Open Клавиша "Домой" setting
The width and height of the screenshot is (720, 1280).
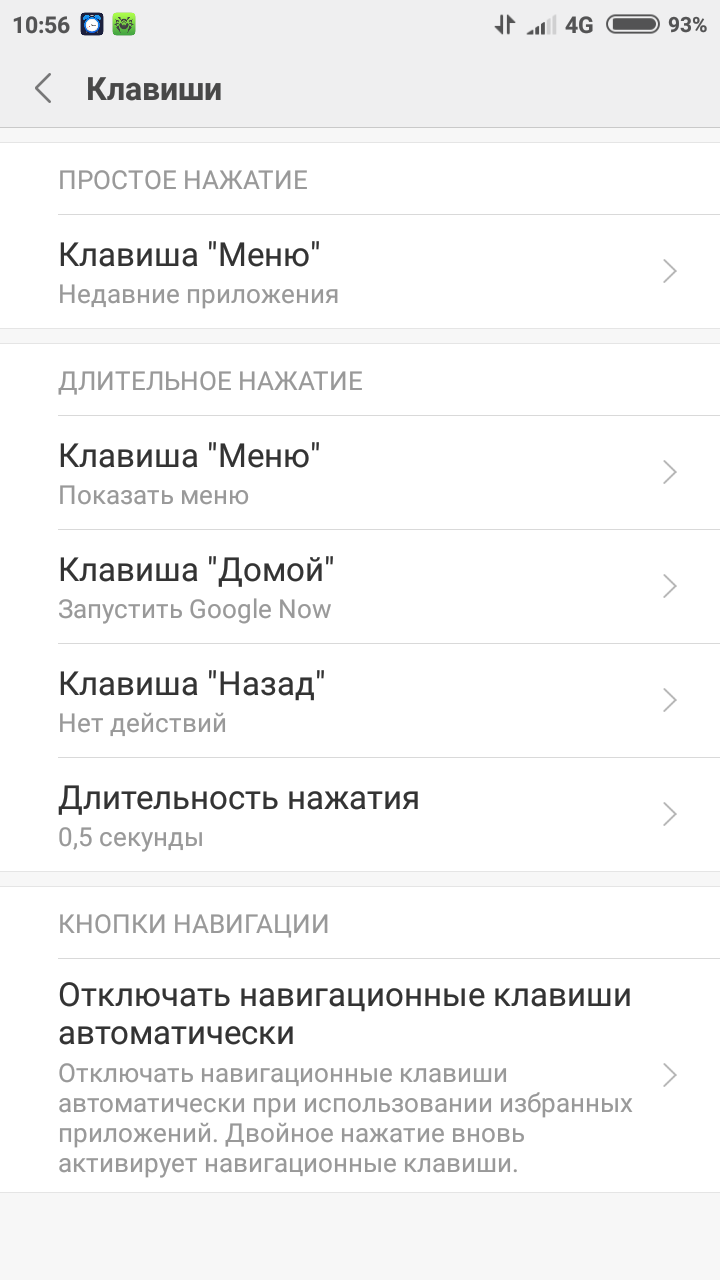360,586
